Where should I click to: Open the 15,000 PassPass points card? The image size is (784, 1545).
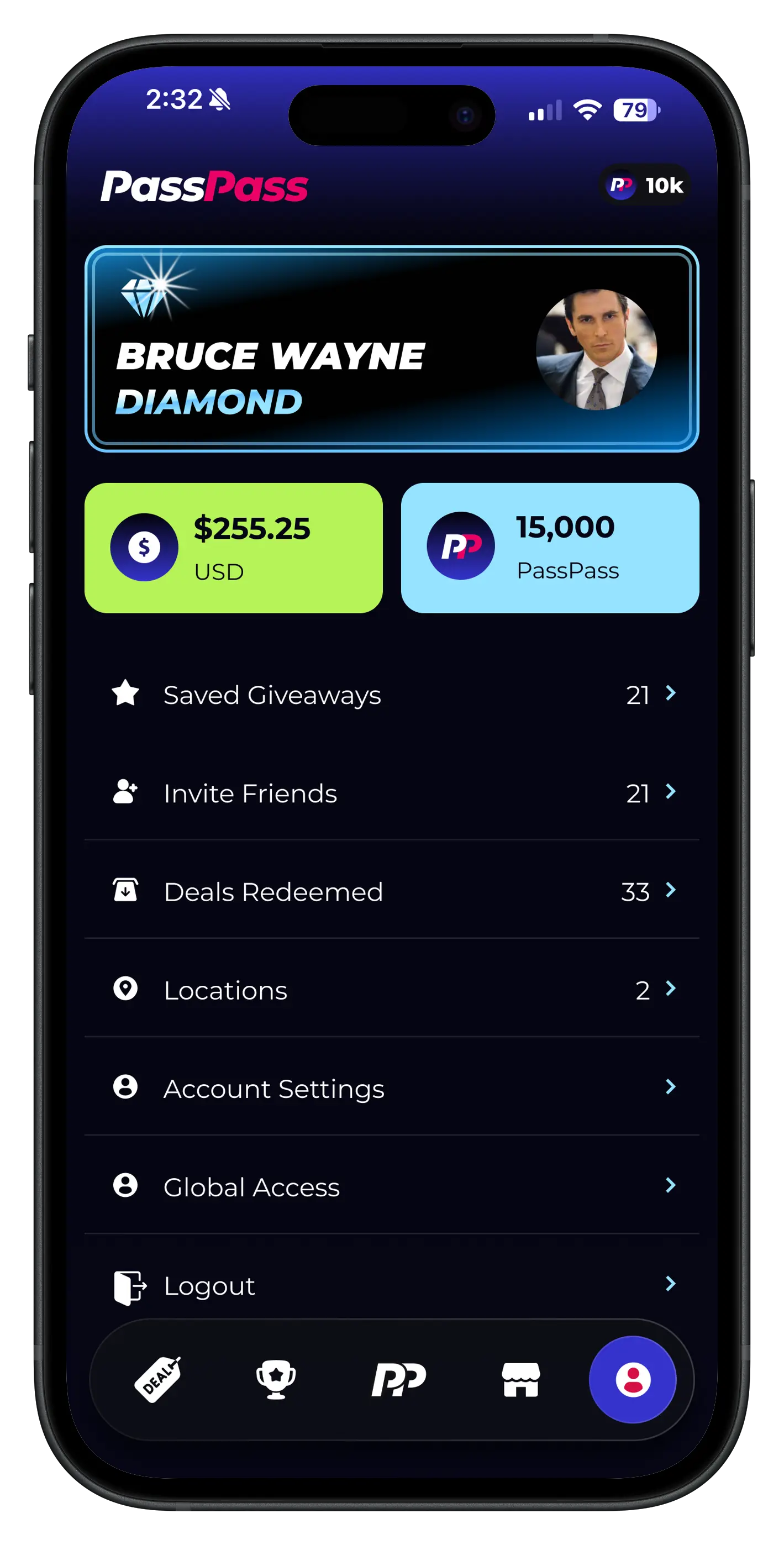click(x=549, y=548)
